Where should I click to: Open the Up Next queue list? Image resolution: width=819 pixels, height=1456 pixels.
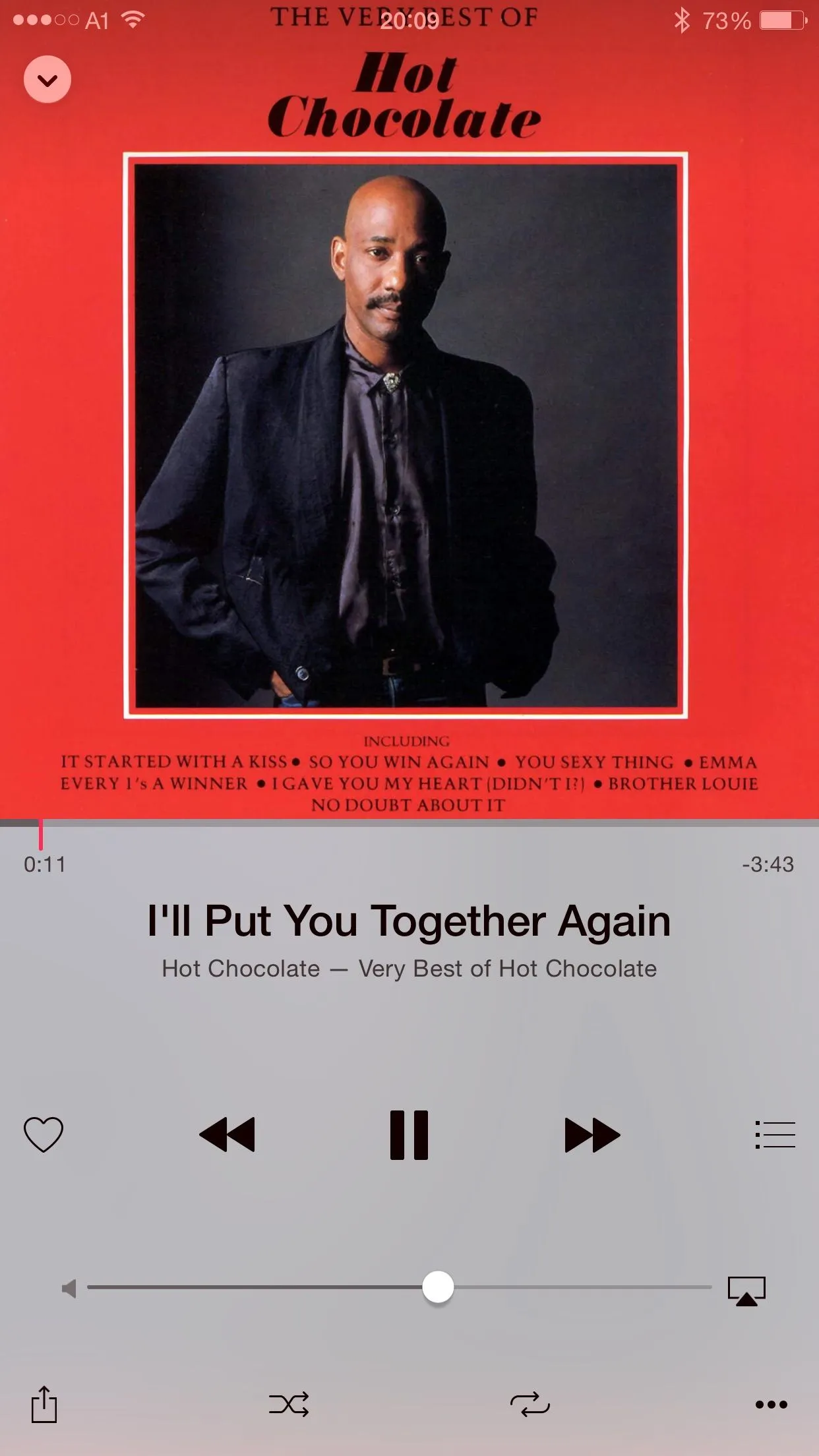[775, 1134]
